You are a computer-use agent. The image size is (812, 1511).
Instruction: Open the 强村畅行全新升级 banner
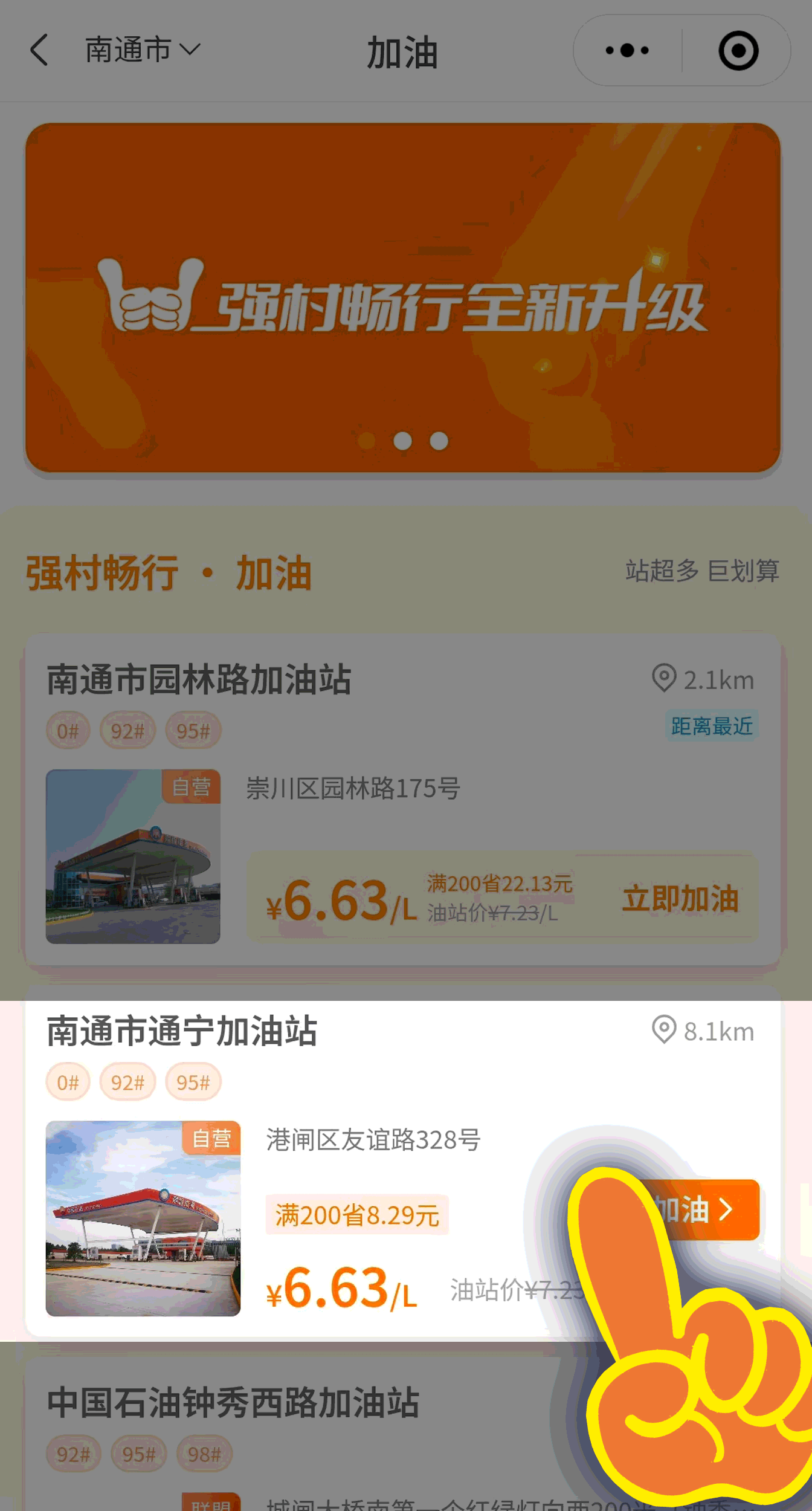pyautogui.click(x=403, y=297)
